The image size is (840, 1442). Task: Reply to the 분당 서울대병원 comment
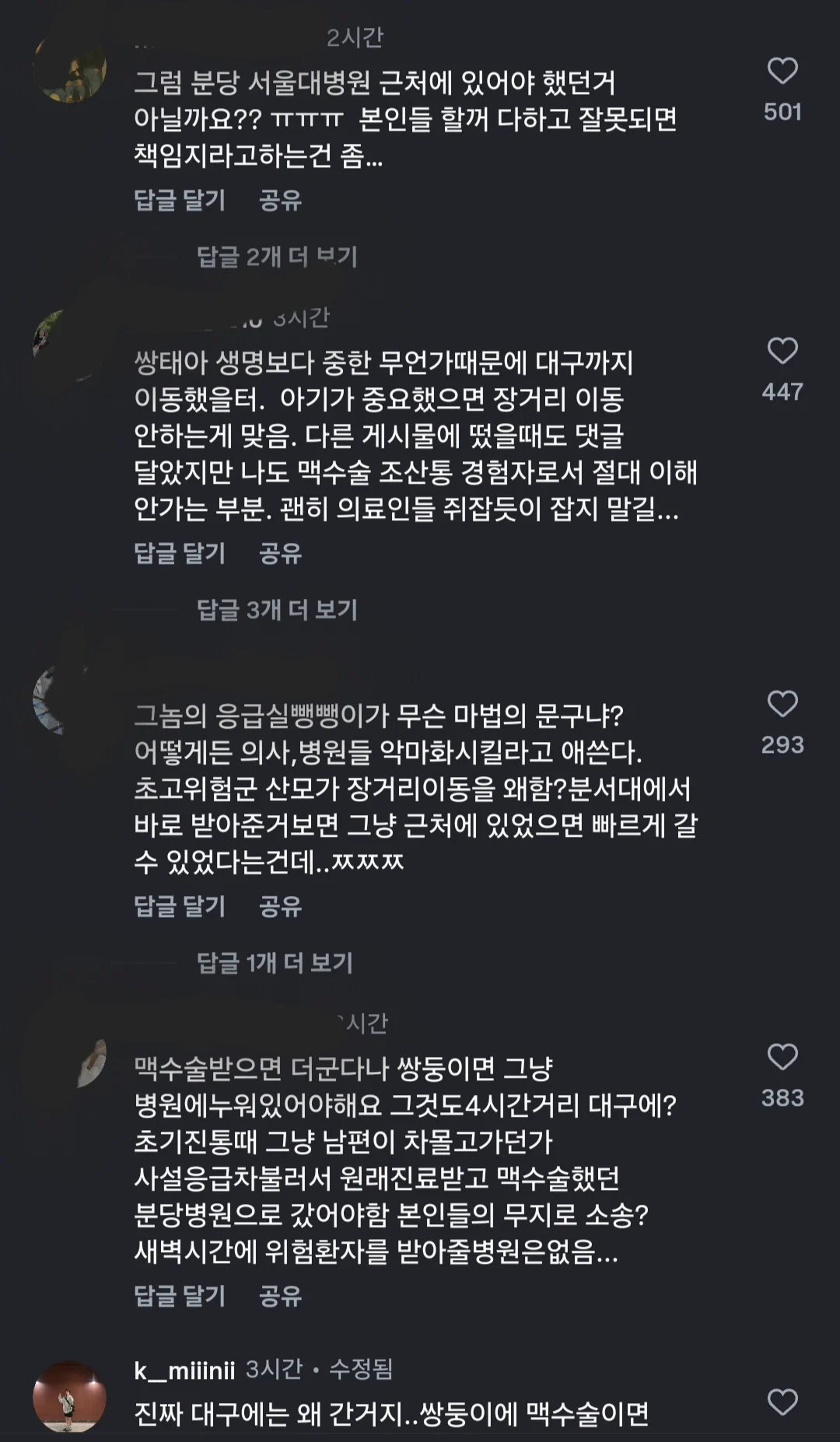[180, 201]
